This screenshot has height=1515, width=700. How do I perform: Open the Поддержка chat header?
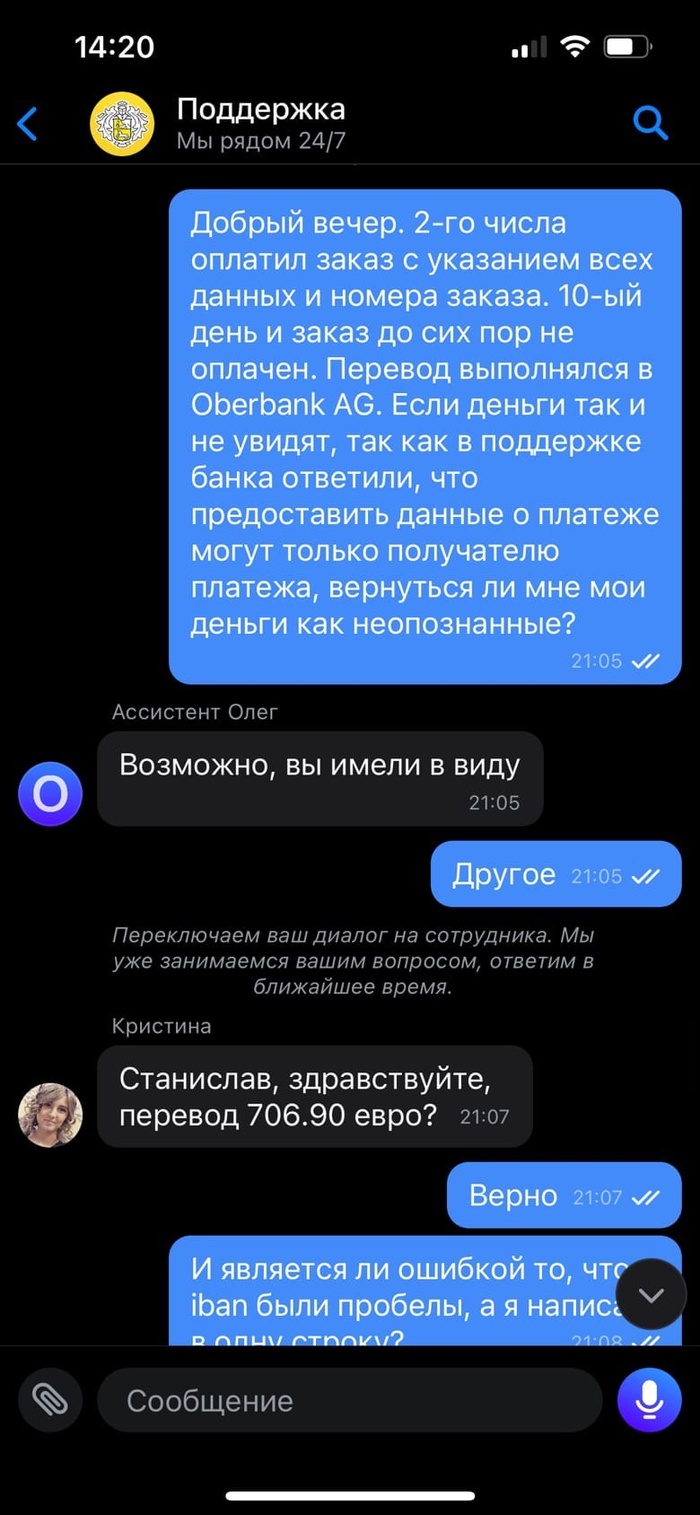click(x=260, y=124)
